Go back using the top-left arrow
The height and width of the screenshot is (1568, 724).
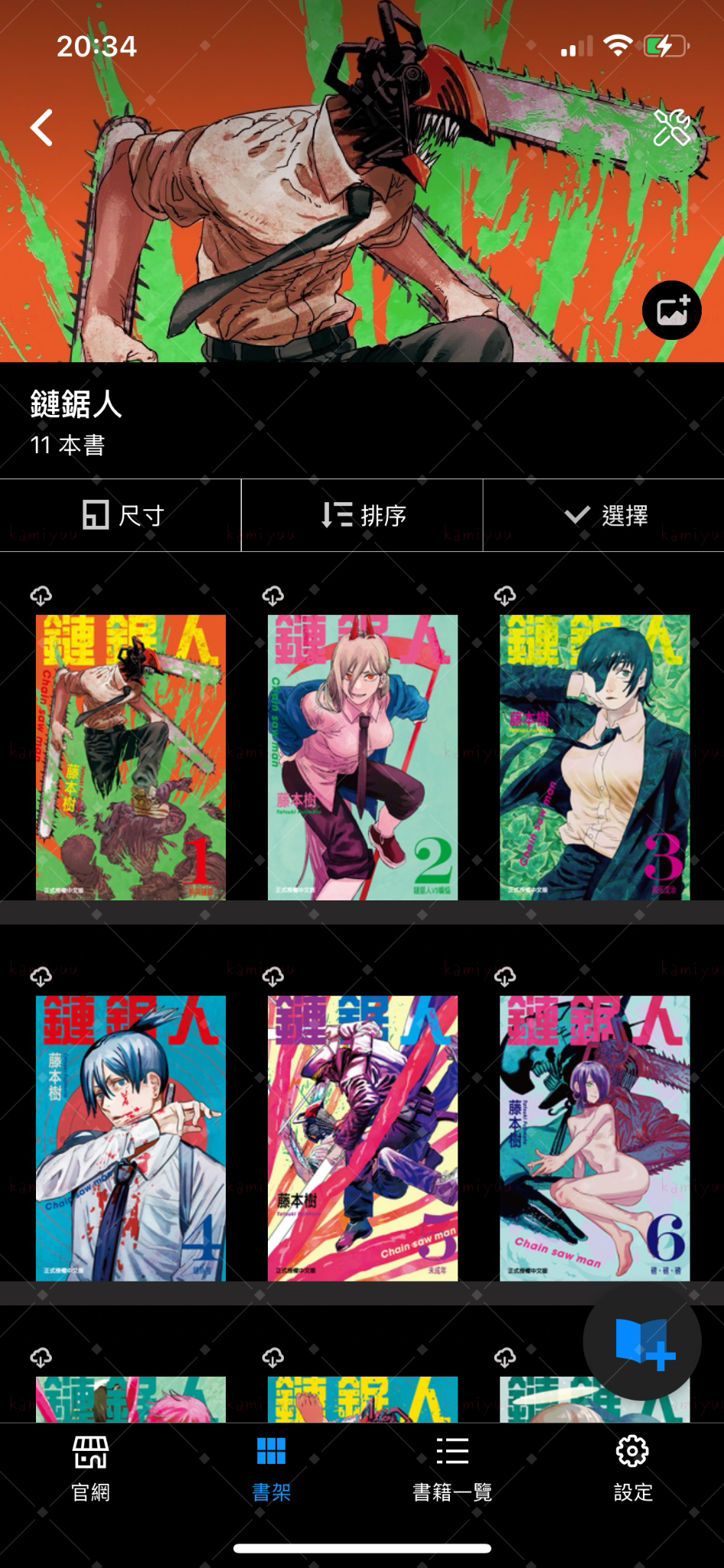(x=42, y=127)
